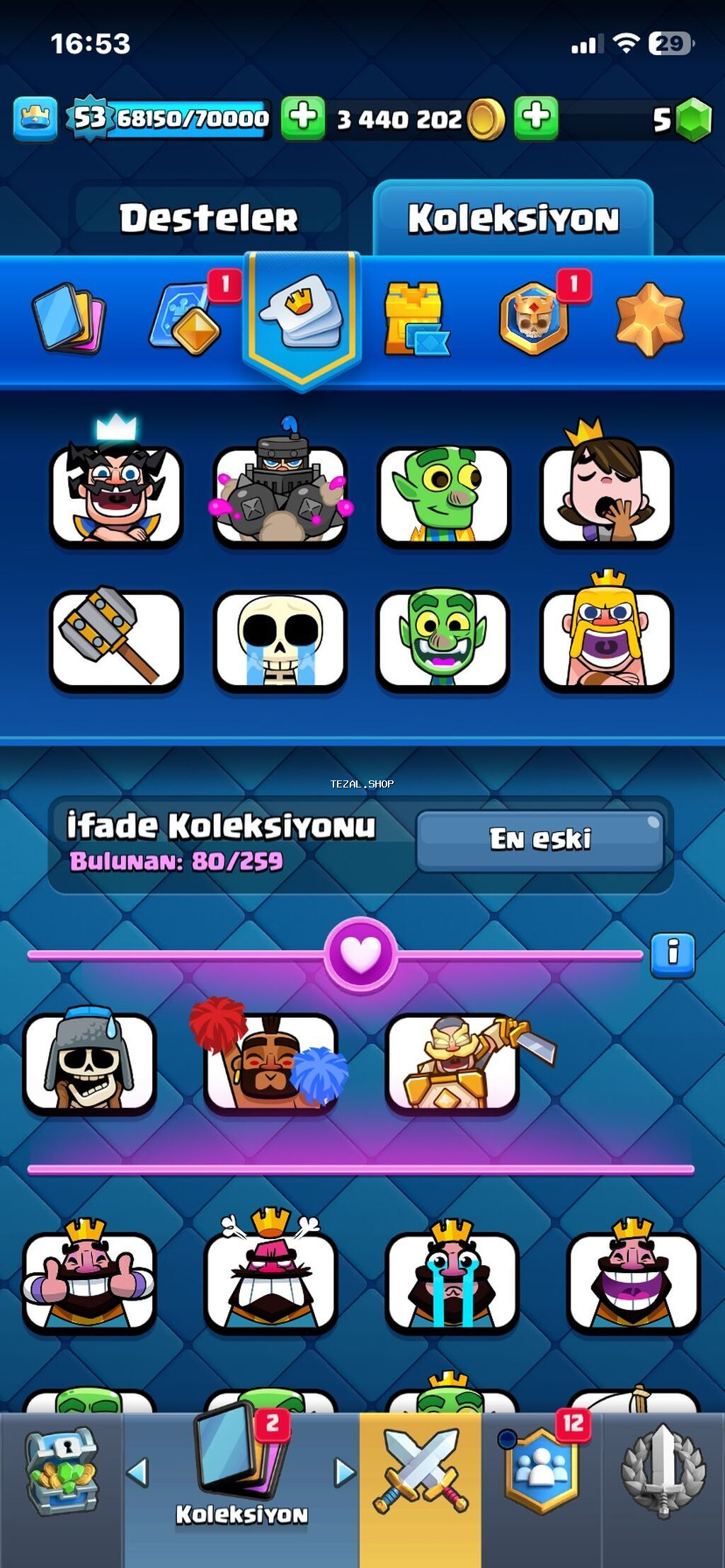This screenshot has height=1568, width=725.
Task: Select the hammer emote slot
Action: point(116,640)
